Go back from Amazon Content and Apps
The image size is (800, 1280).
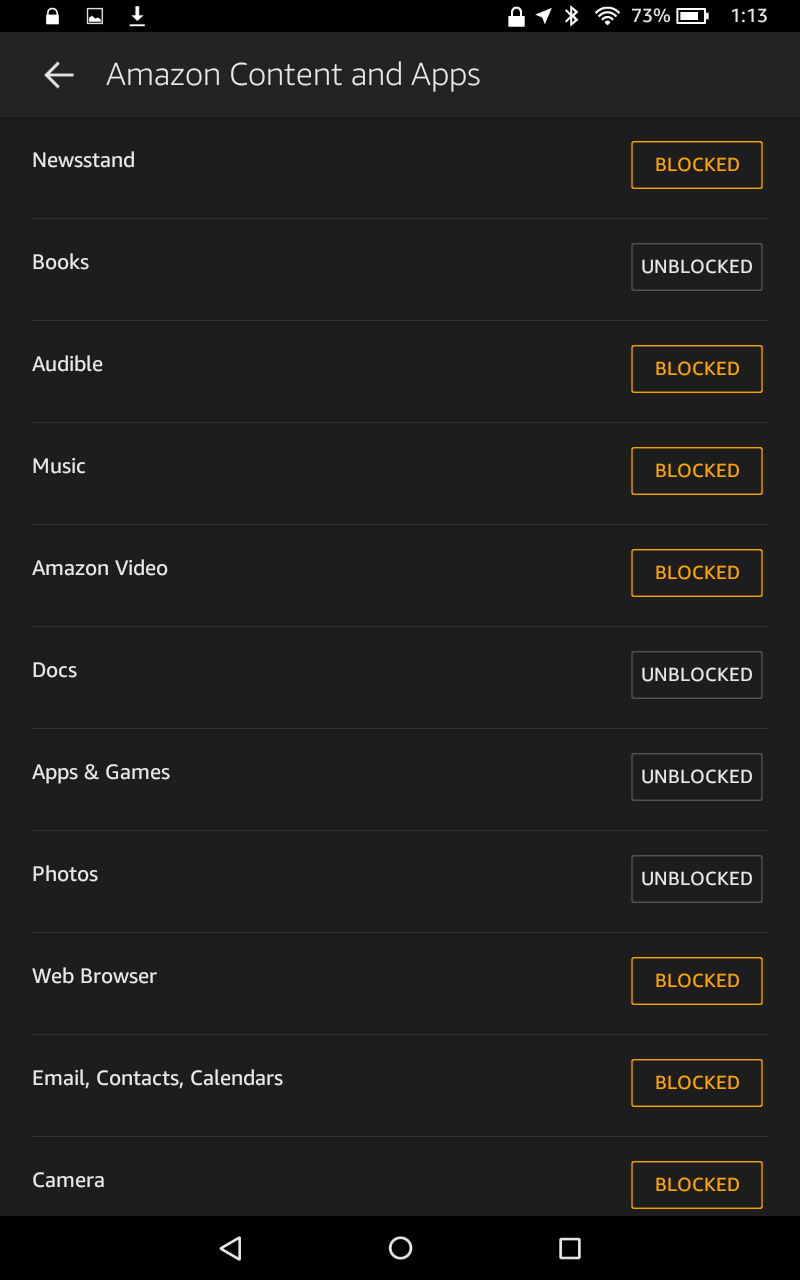(x=59, y=75)
